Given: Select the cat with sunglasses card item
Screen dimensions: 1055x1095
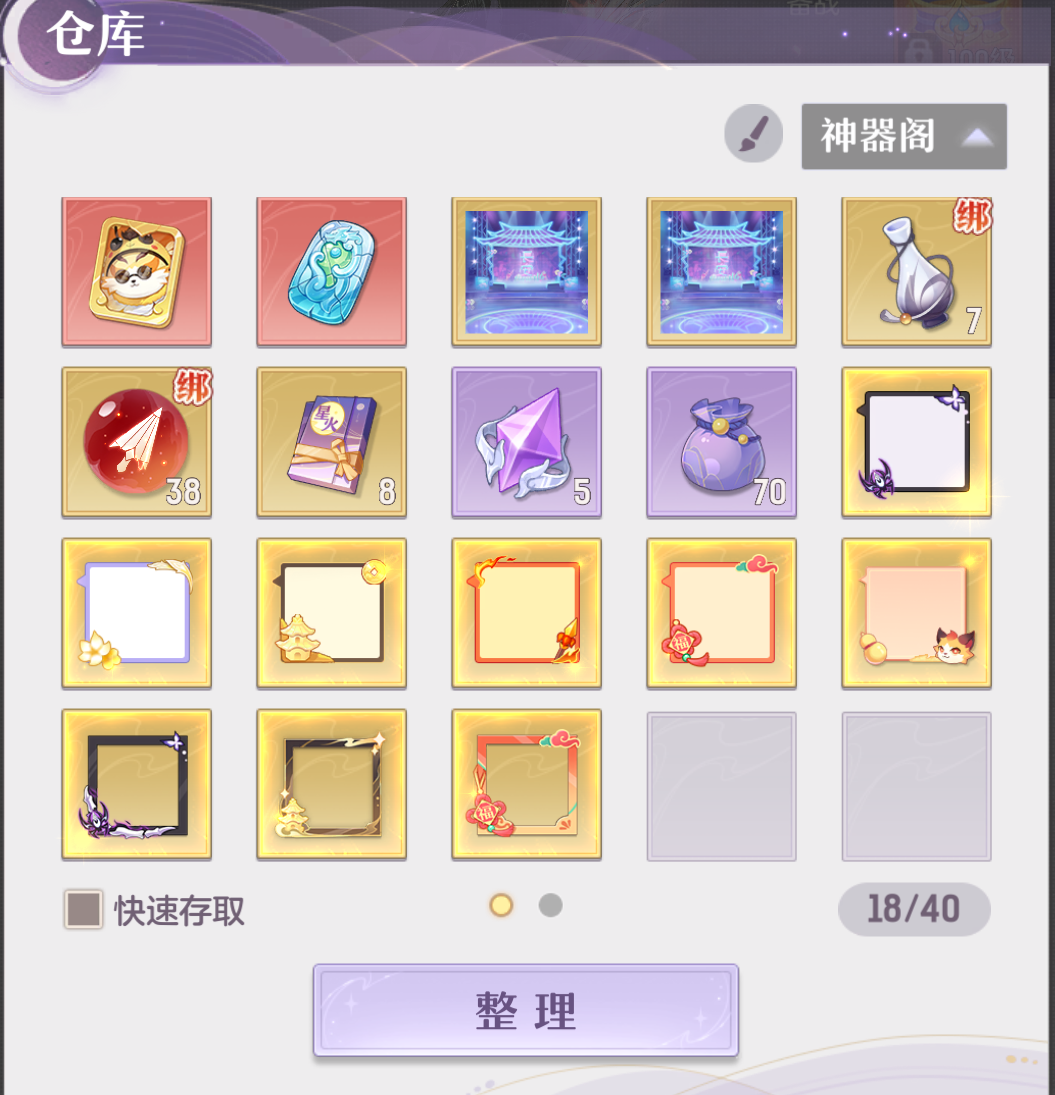Looking at the screenshot, I should 137,272.
